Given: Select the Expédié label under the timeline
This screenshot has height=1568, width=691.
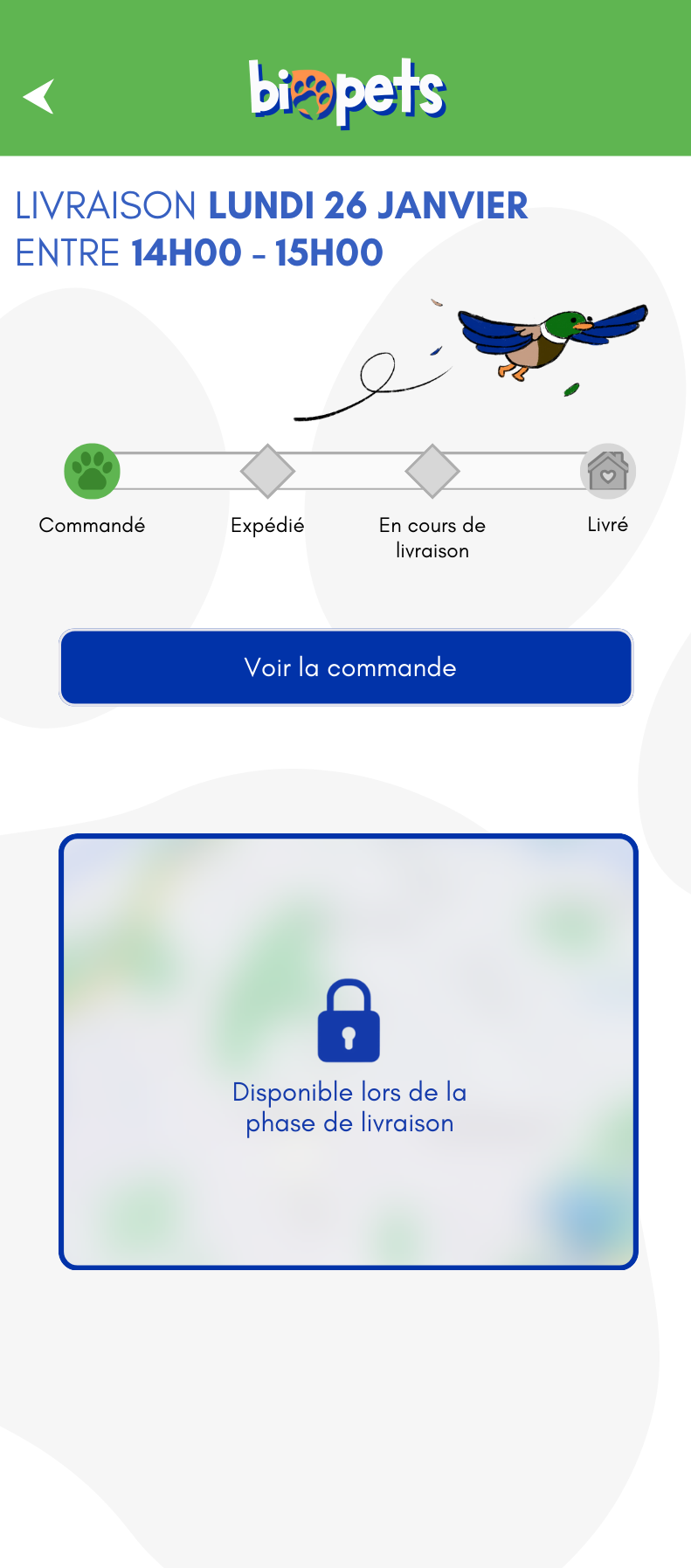Looking at the screenshot, I should pos(267,525).
